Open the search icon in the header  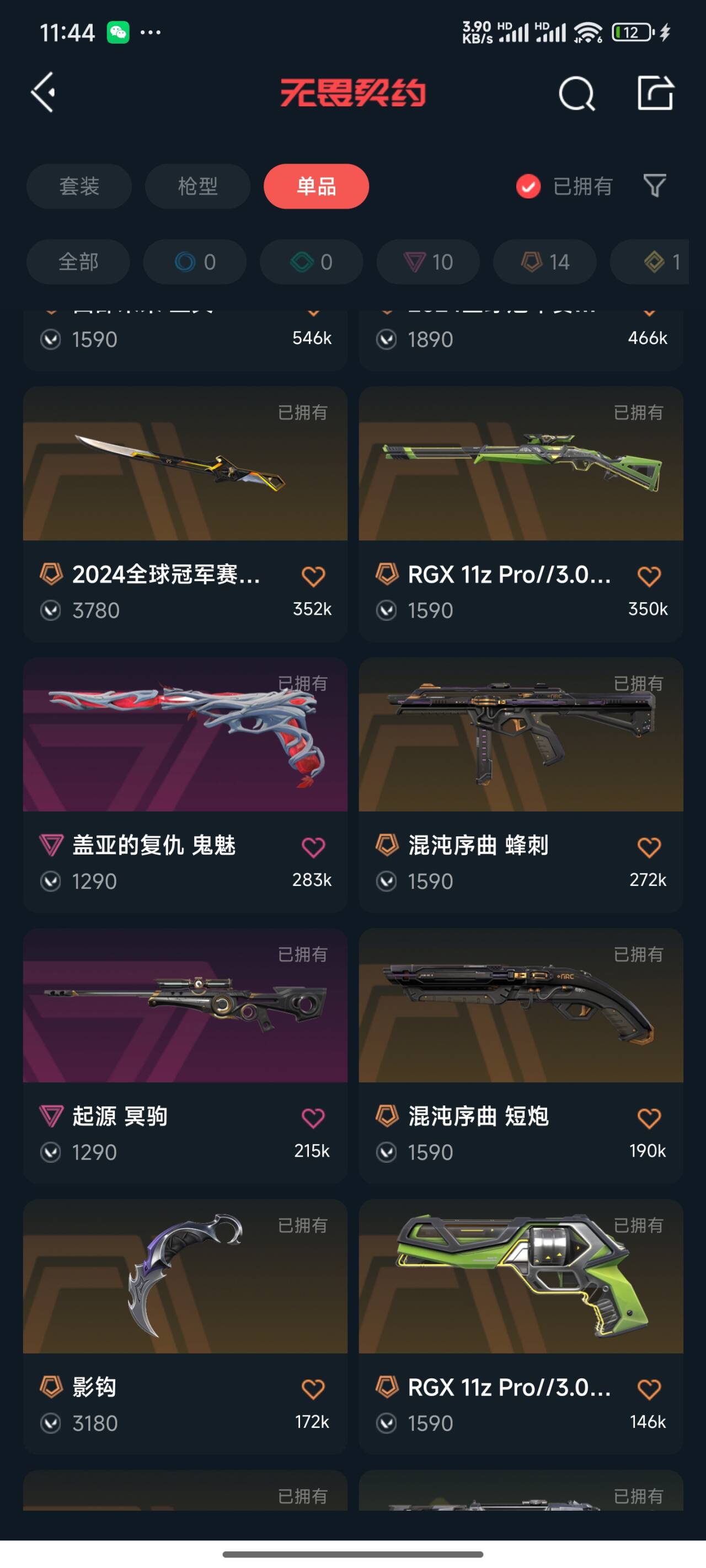coord(576,94)
